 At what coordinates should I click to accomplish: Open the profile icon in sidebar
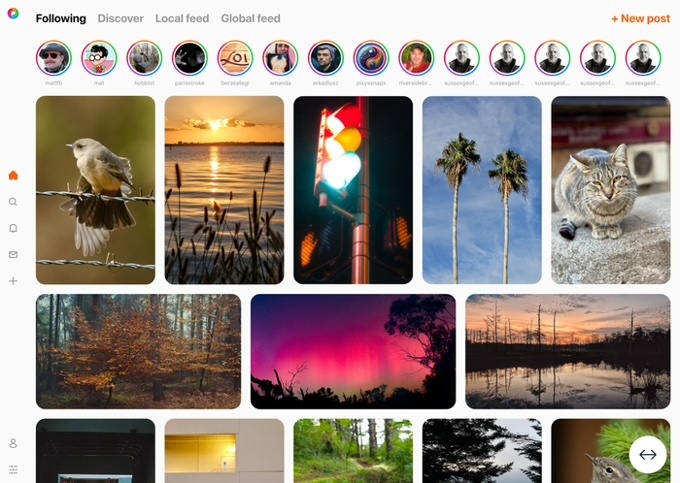[x=13, y=443]
